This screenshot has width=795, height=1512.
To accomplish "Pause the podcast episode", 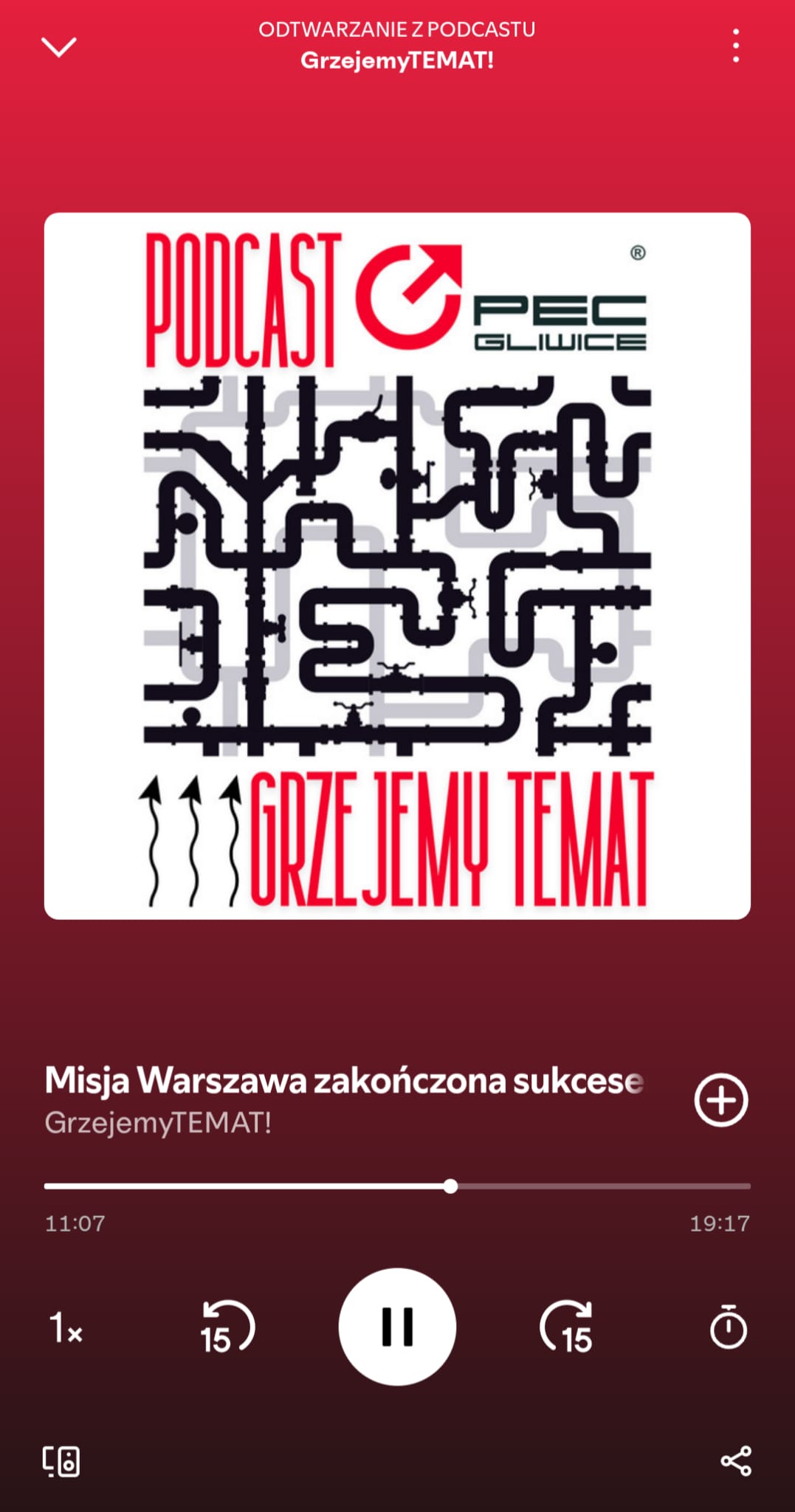I will pyautogui.click(x=397, y=1327).
